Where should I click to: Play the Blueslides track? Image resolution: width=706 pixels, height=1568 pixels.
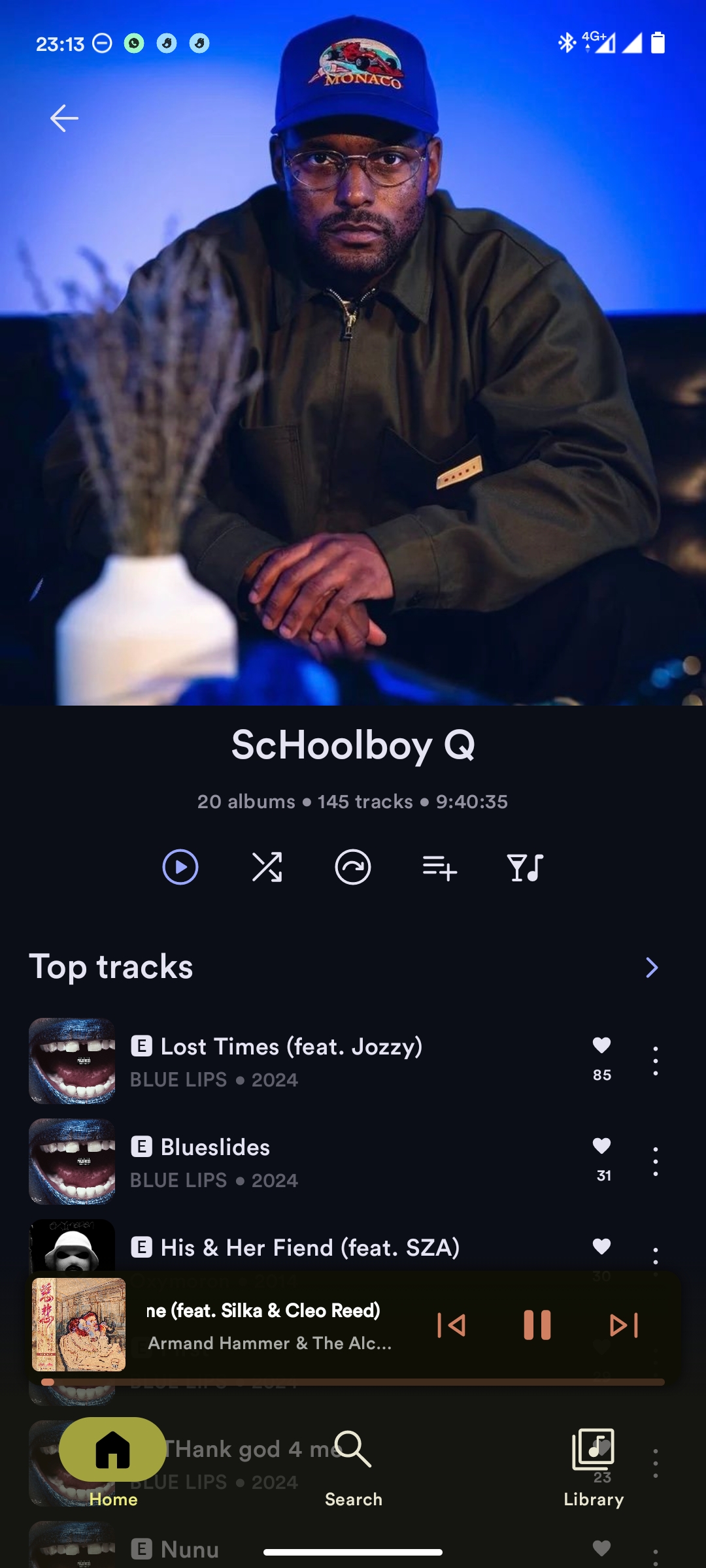click(216, 1148)
